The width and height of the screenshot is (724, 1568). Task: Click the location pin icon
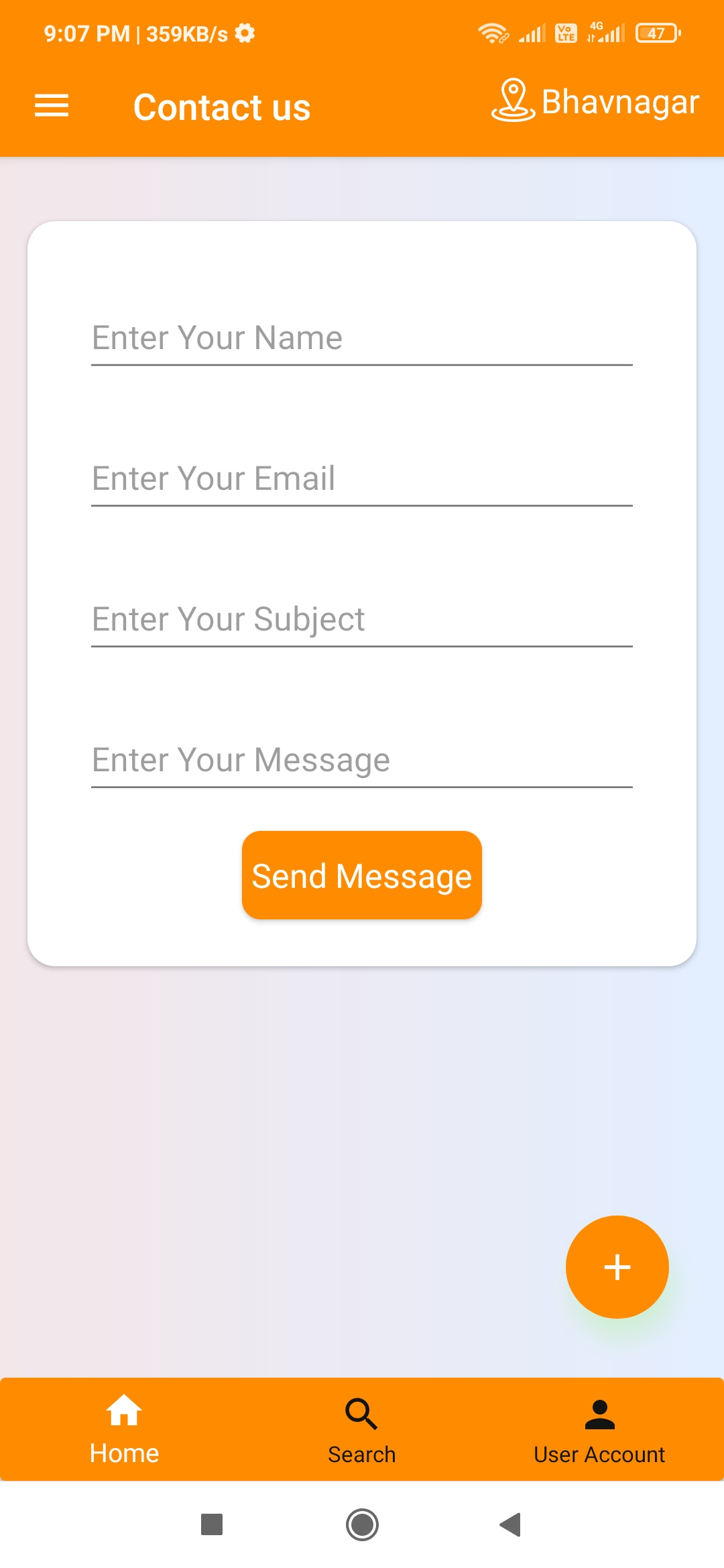(513, 101)
